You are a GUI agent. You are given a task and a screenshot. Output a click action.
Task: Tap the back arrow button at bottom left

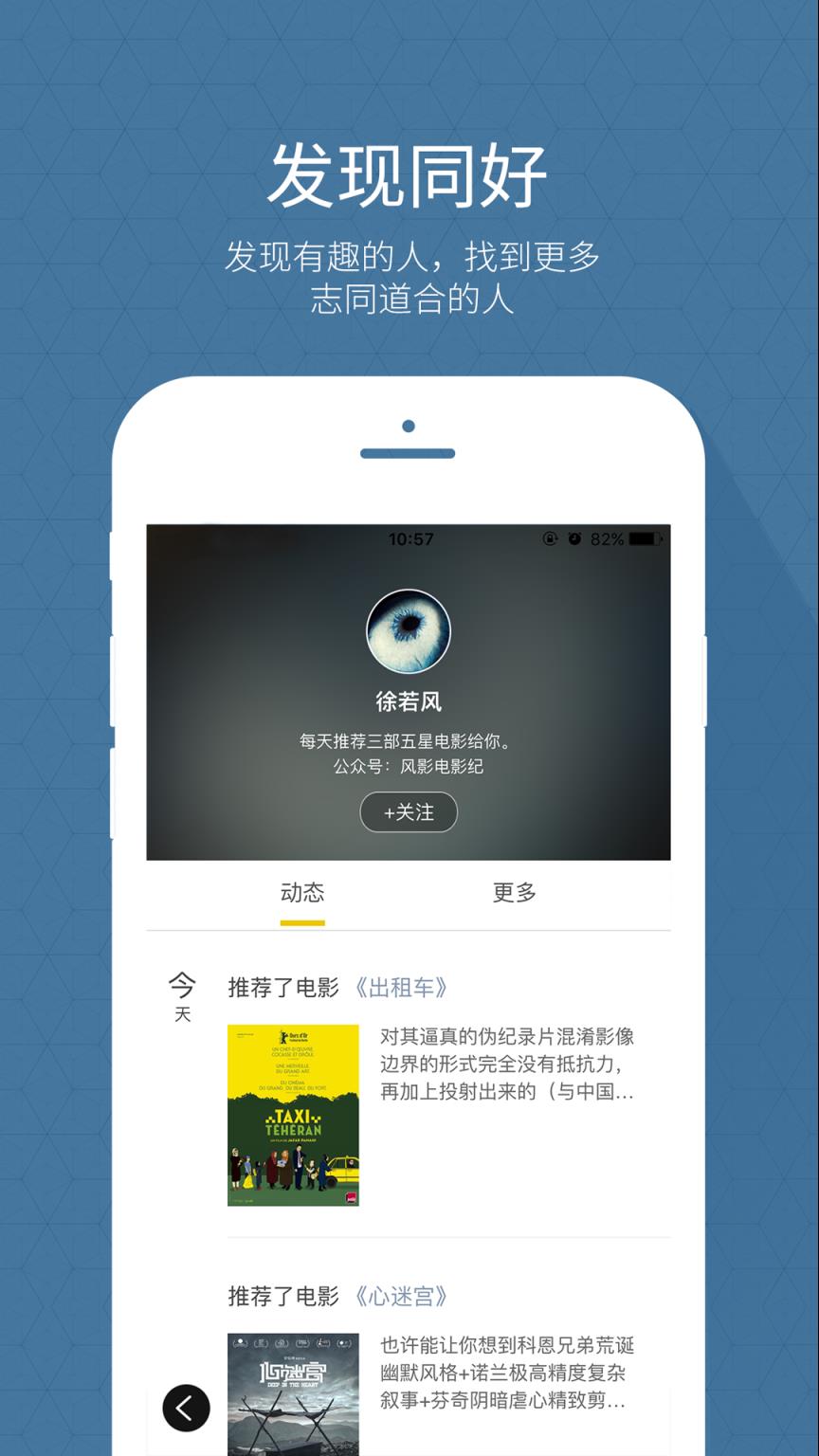pos(187,1409)
